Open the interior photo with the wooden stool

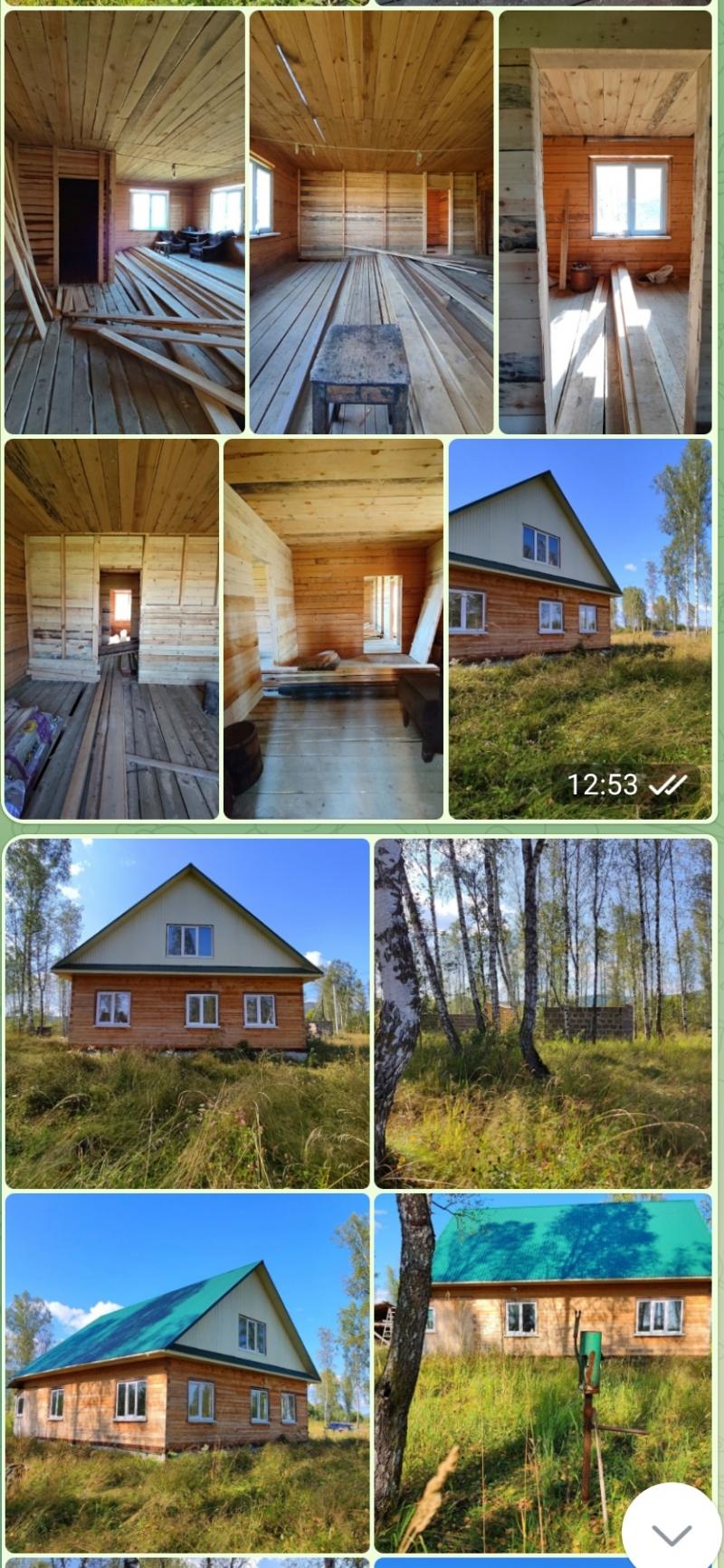[x=371, y=223]
